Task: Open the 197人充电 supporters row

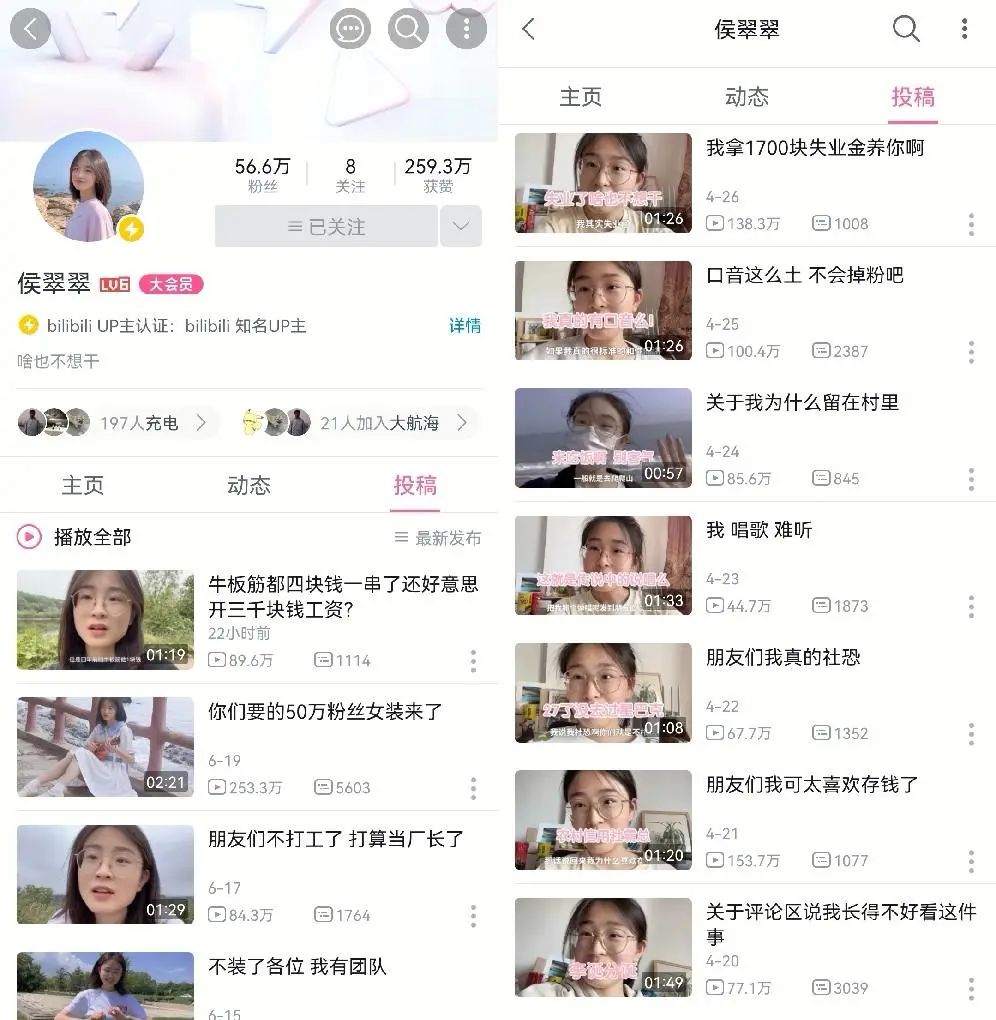Action: pos(113,423)
